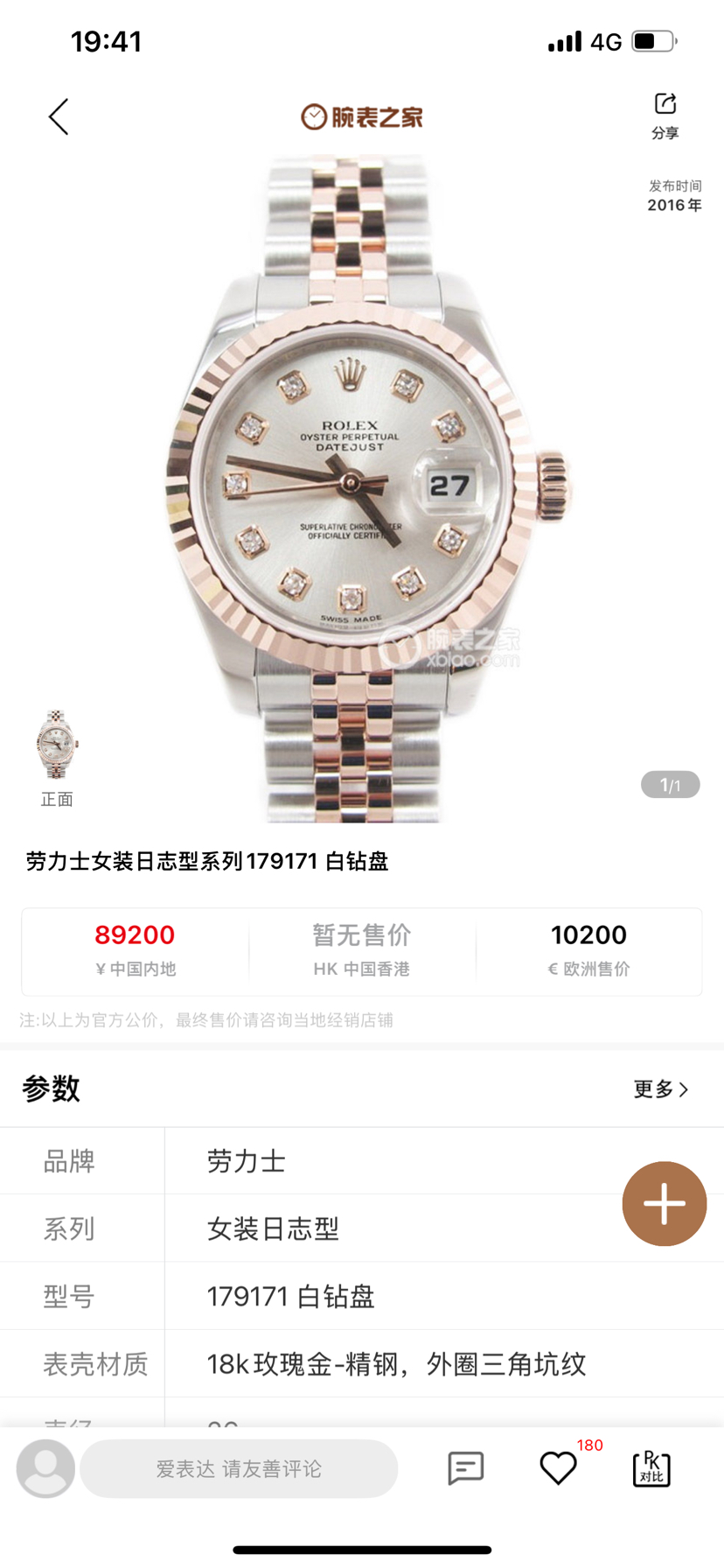Open 更多 to see more parameters
The image size is (724, 1568).
click(x=660, y=1088)
